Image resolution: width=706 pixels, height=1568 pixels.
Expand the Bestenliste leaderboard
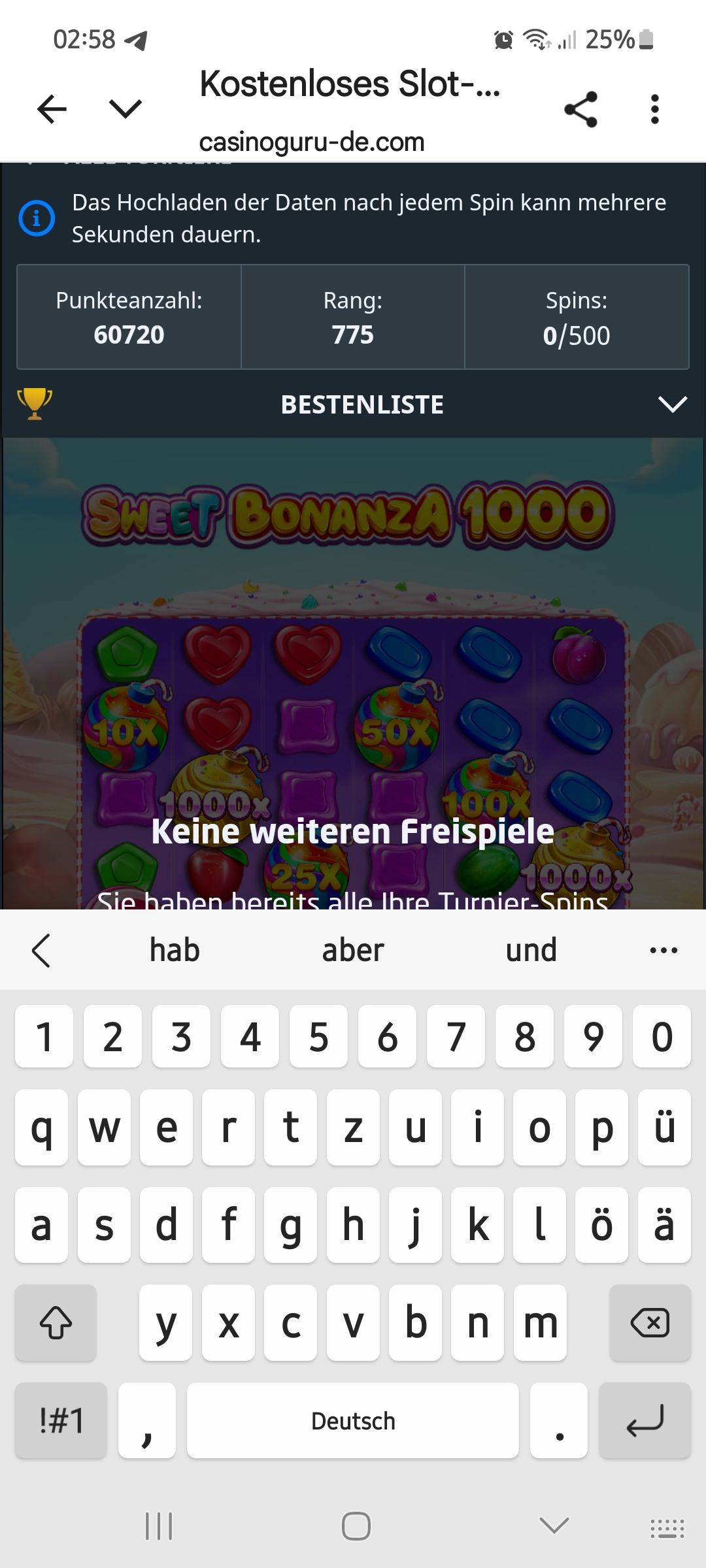673,404
